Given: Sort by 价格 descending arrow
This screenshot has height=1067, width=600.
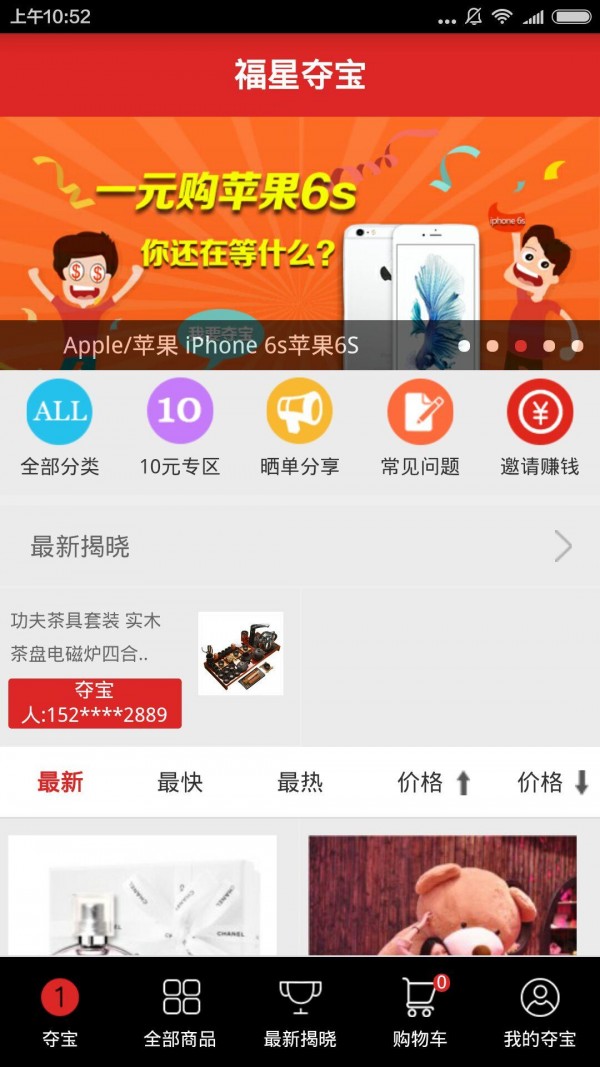Looking at the screenshot, I should [x=553, y=782].
